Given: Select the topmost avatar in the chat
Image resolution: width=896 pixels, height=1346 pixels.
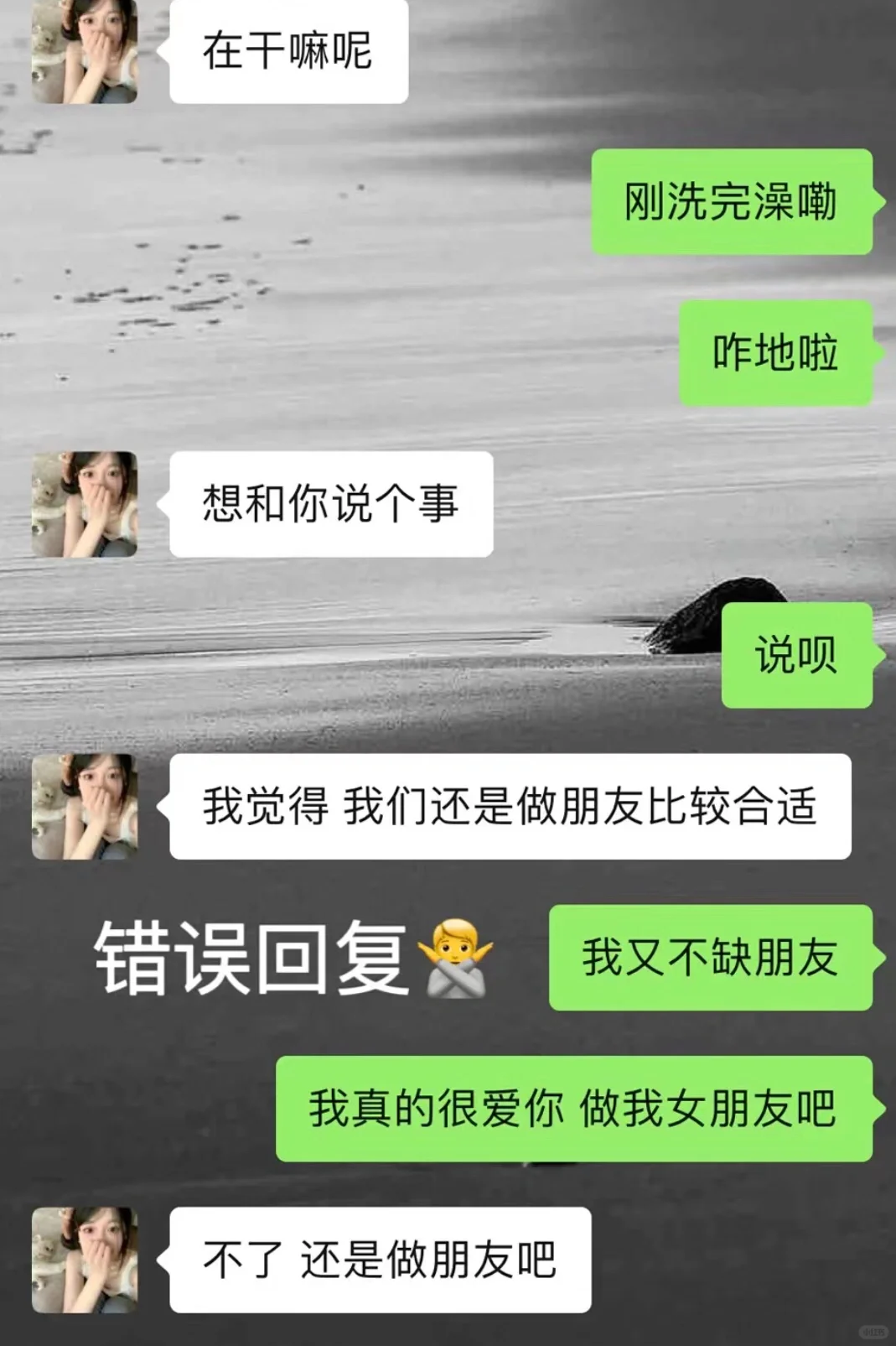Looking at the screenshot, I should 84,50.
